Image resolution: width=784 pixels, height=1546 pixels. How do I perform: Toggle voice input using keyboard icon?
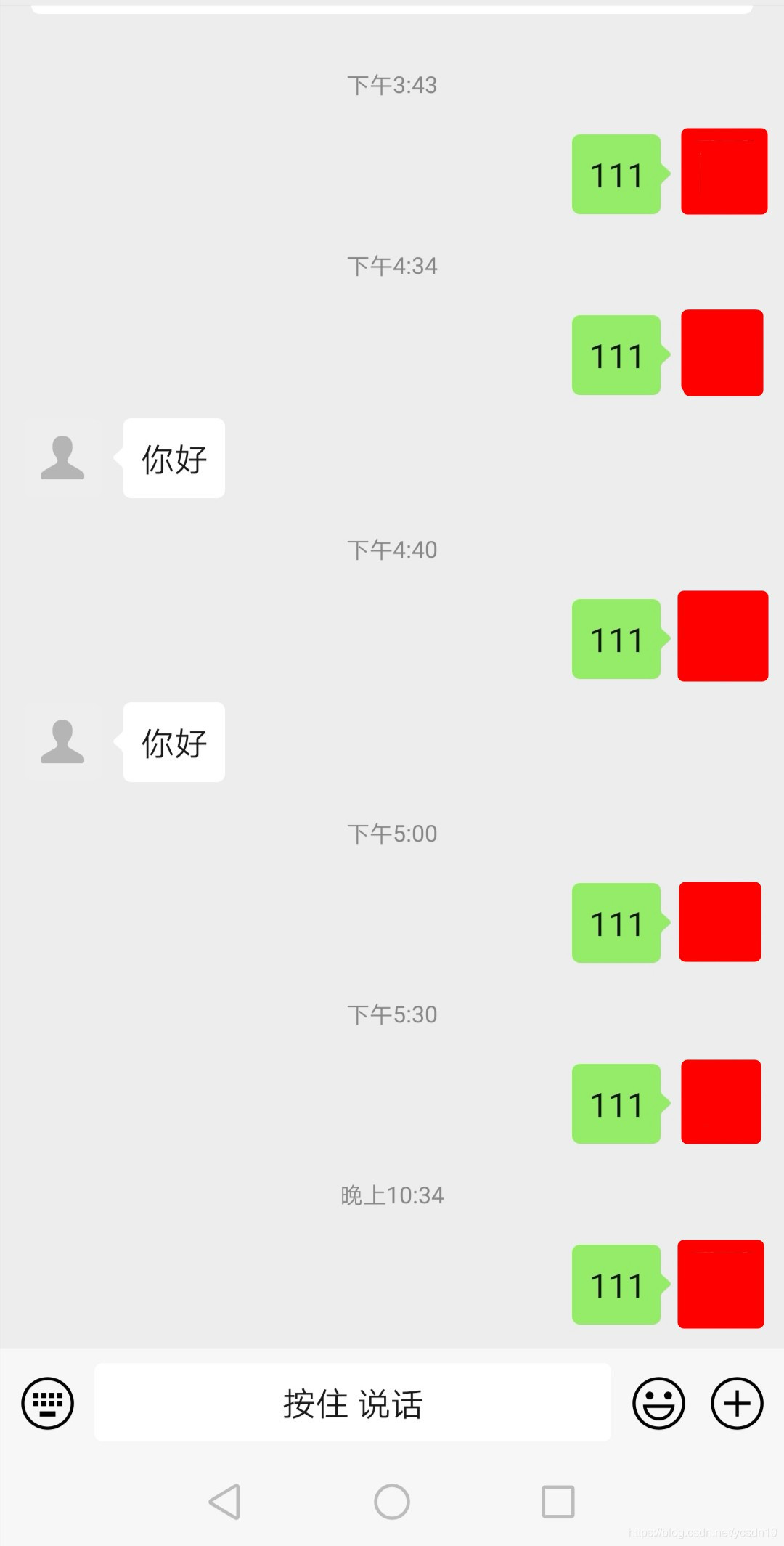pyautogui.click(x=46, y=1402)
